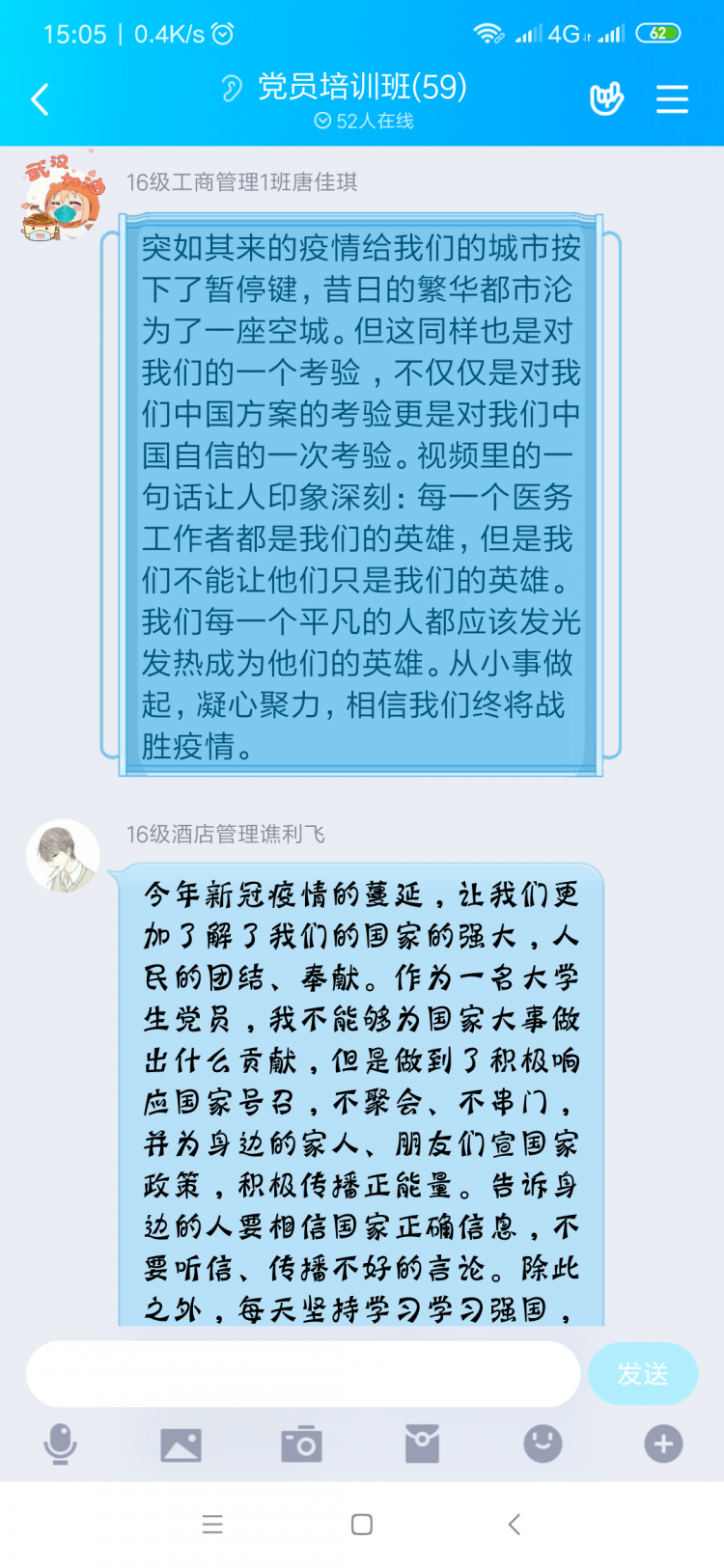Tap the message input field
This screenshot has height=1568, width=724.
[302, 1373]
